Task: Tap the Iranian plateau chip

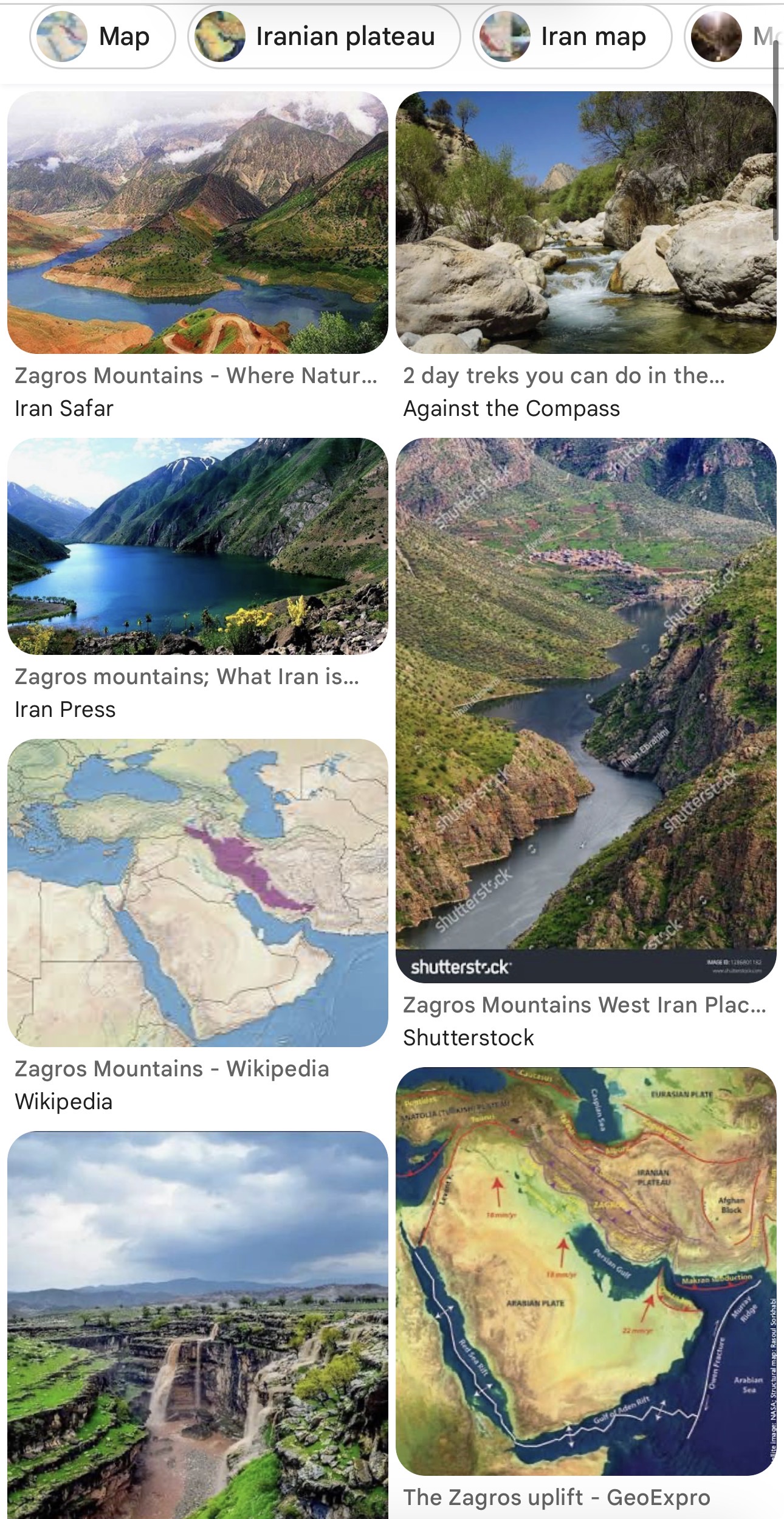Action: 324,36
